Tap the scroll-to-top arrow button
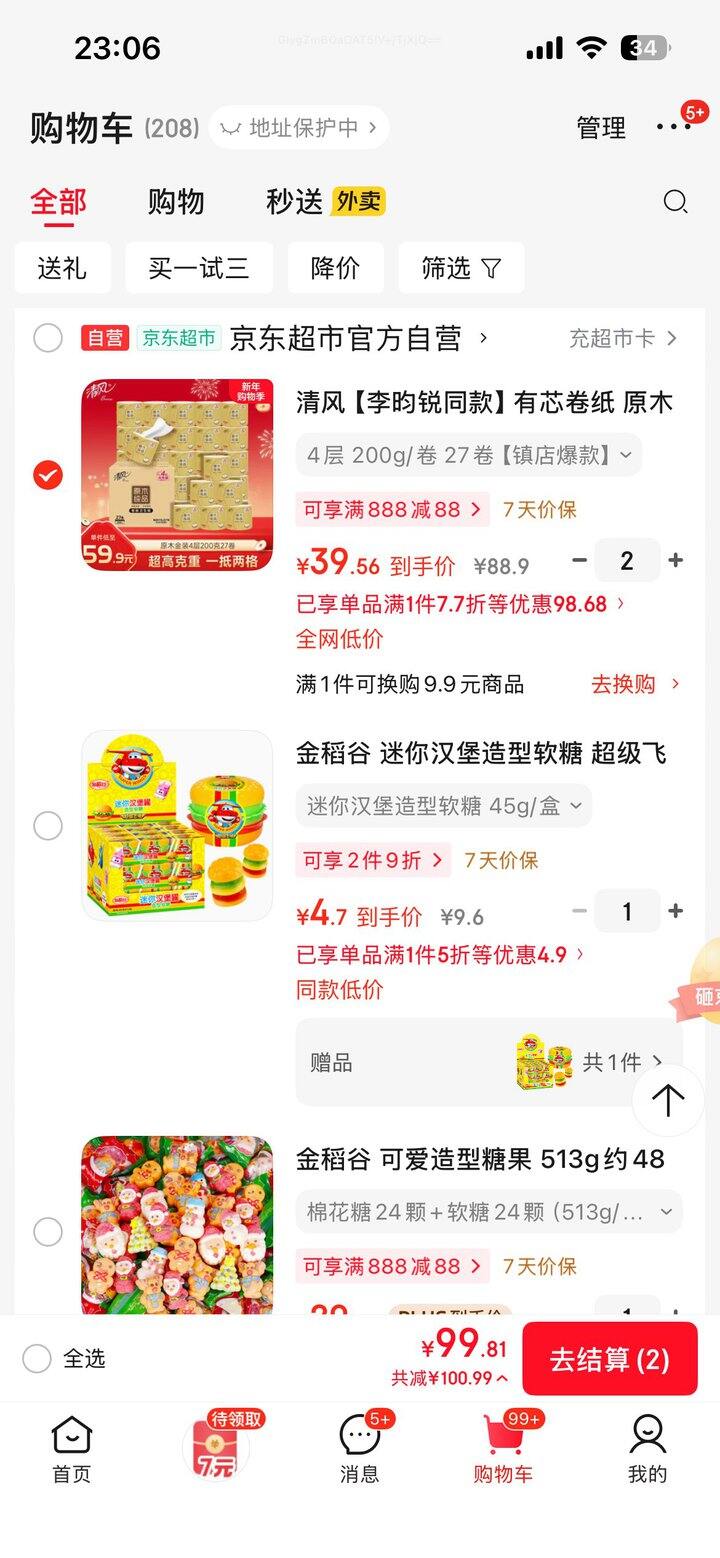The width and height of the screenshot is (720, 1558). point(668,1100)
